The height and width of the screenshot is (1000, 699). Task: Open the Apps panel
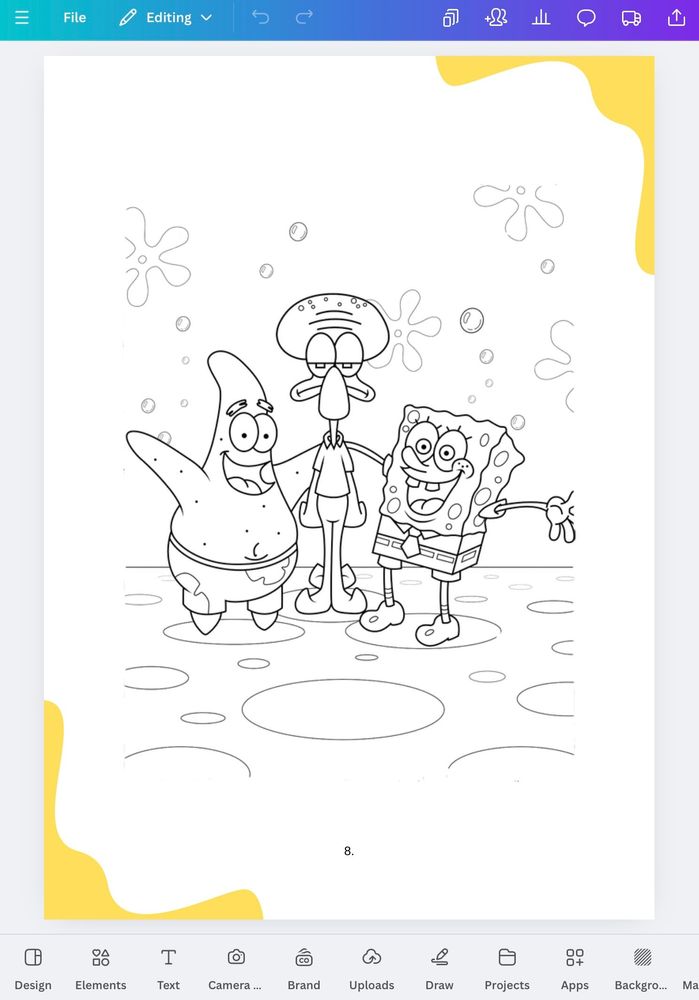[x=575, y=968]
